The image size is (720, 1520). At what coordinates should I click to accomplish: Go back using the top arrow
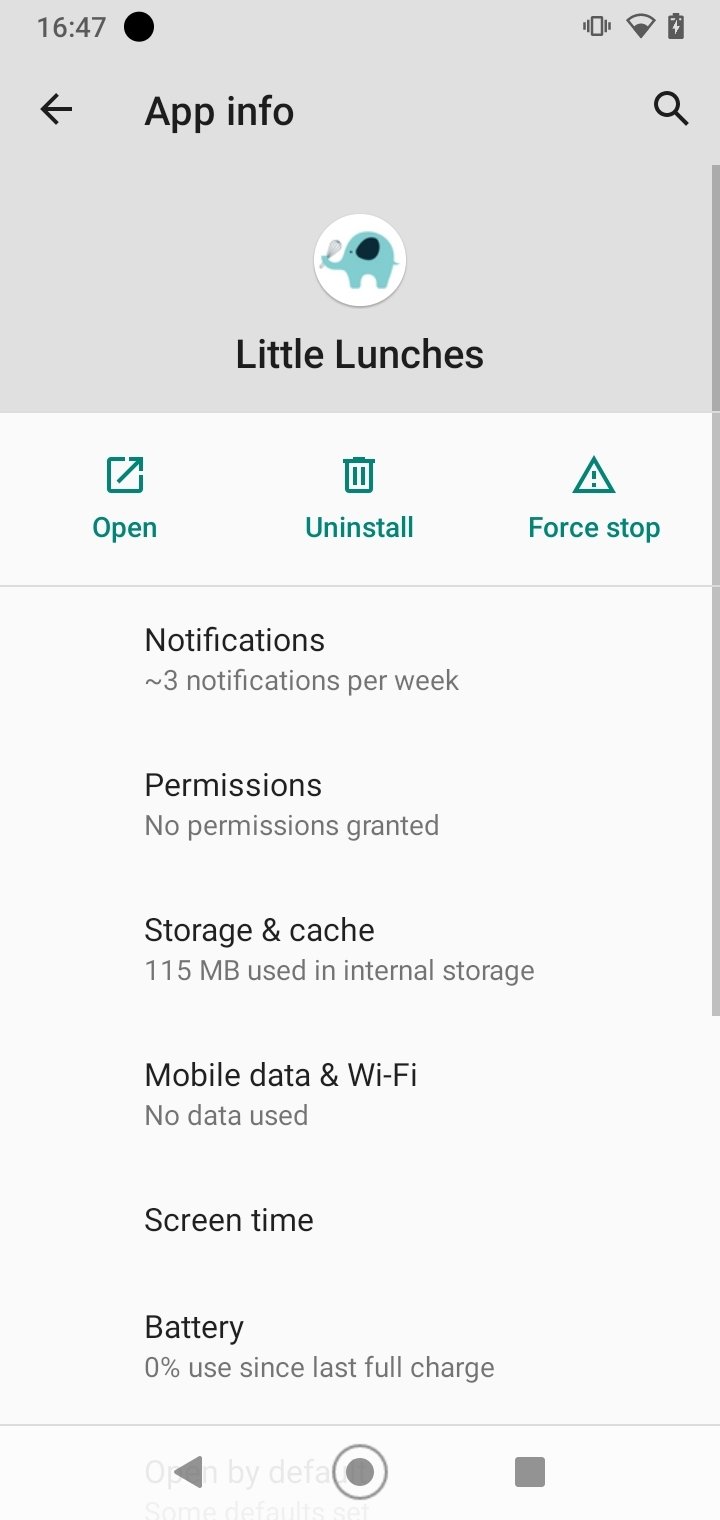coord(56,110)
